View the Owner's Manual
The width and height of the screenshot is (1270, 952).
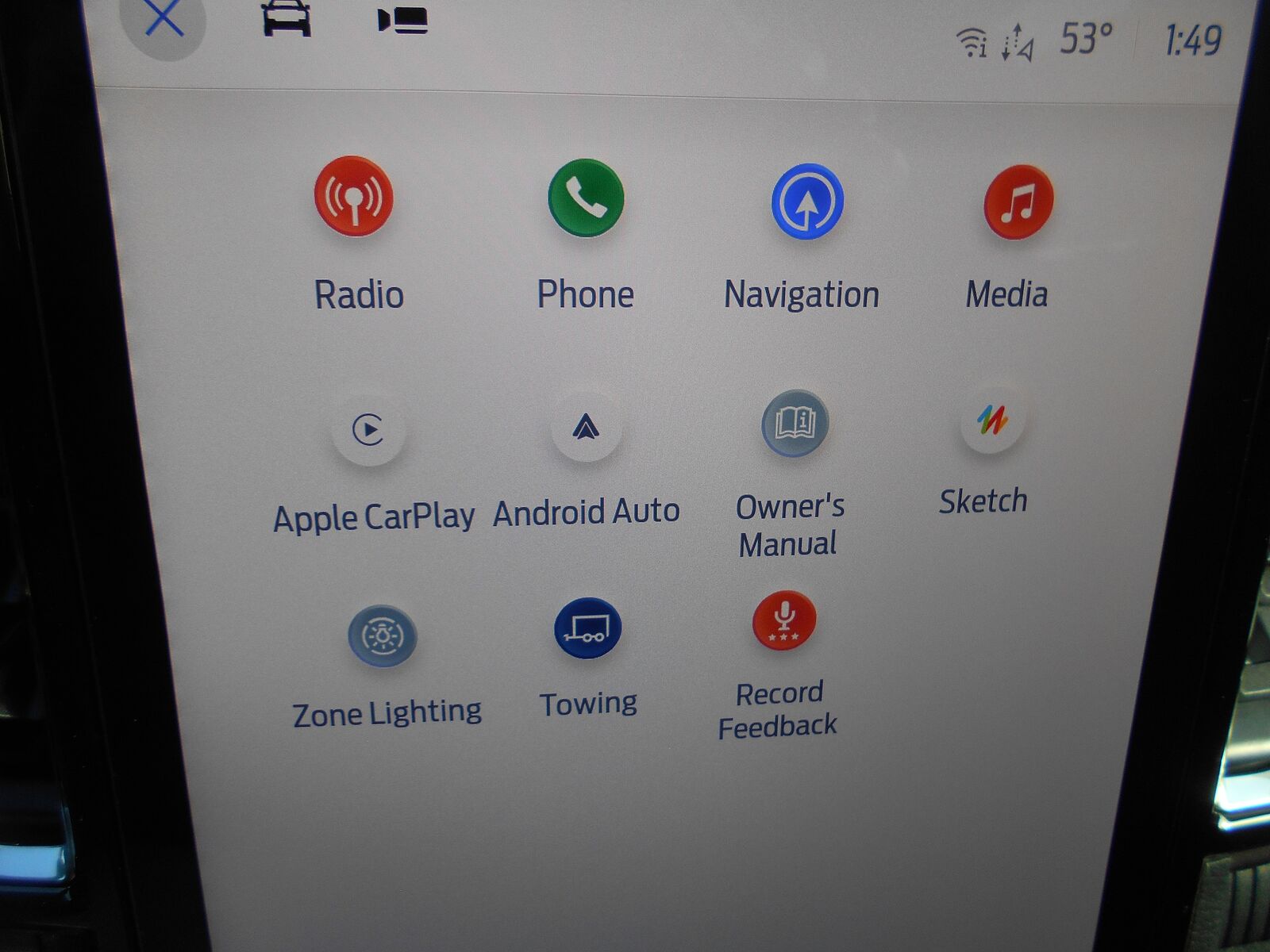(x=795, y=423)
